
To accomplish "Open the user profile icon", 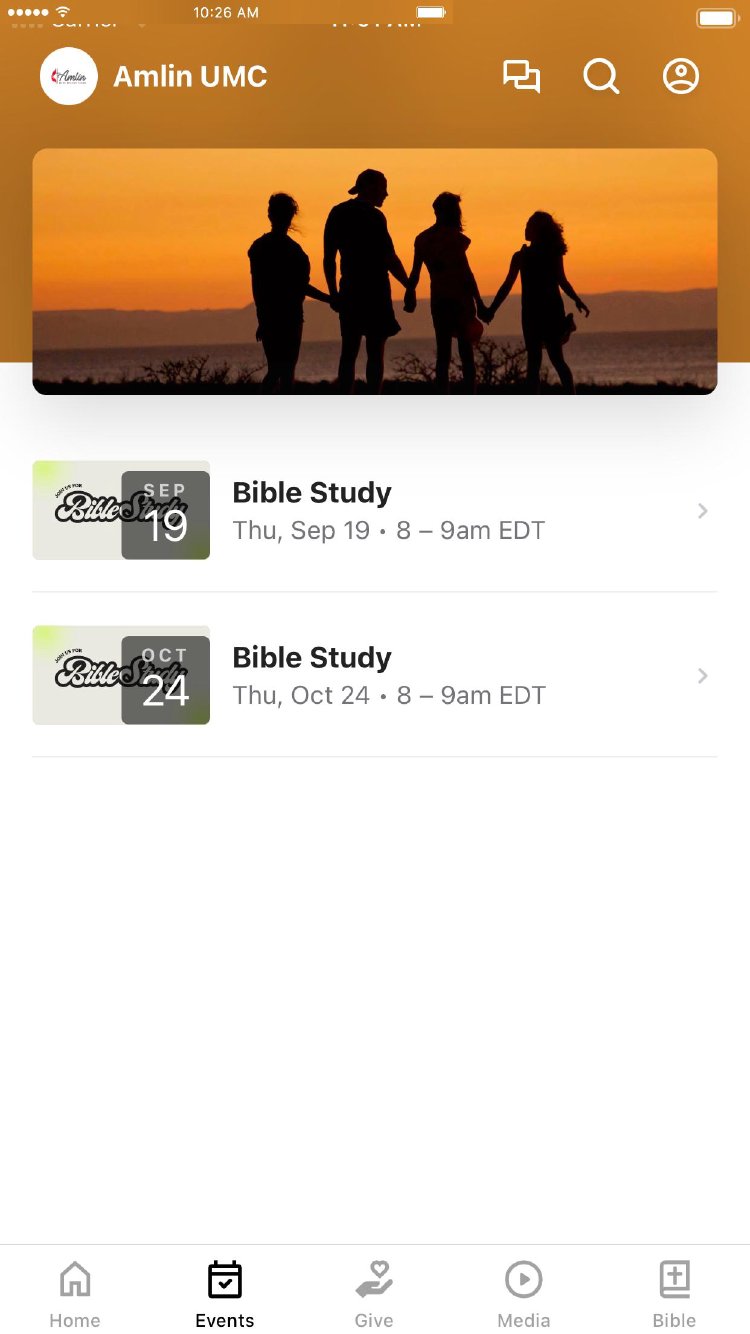I will click(681, 77).
